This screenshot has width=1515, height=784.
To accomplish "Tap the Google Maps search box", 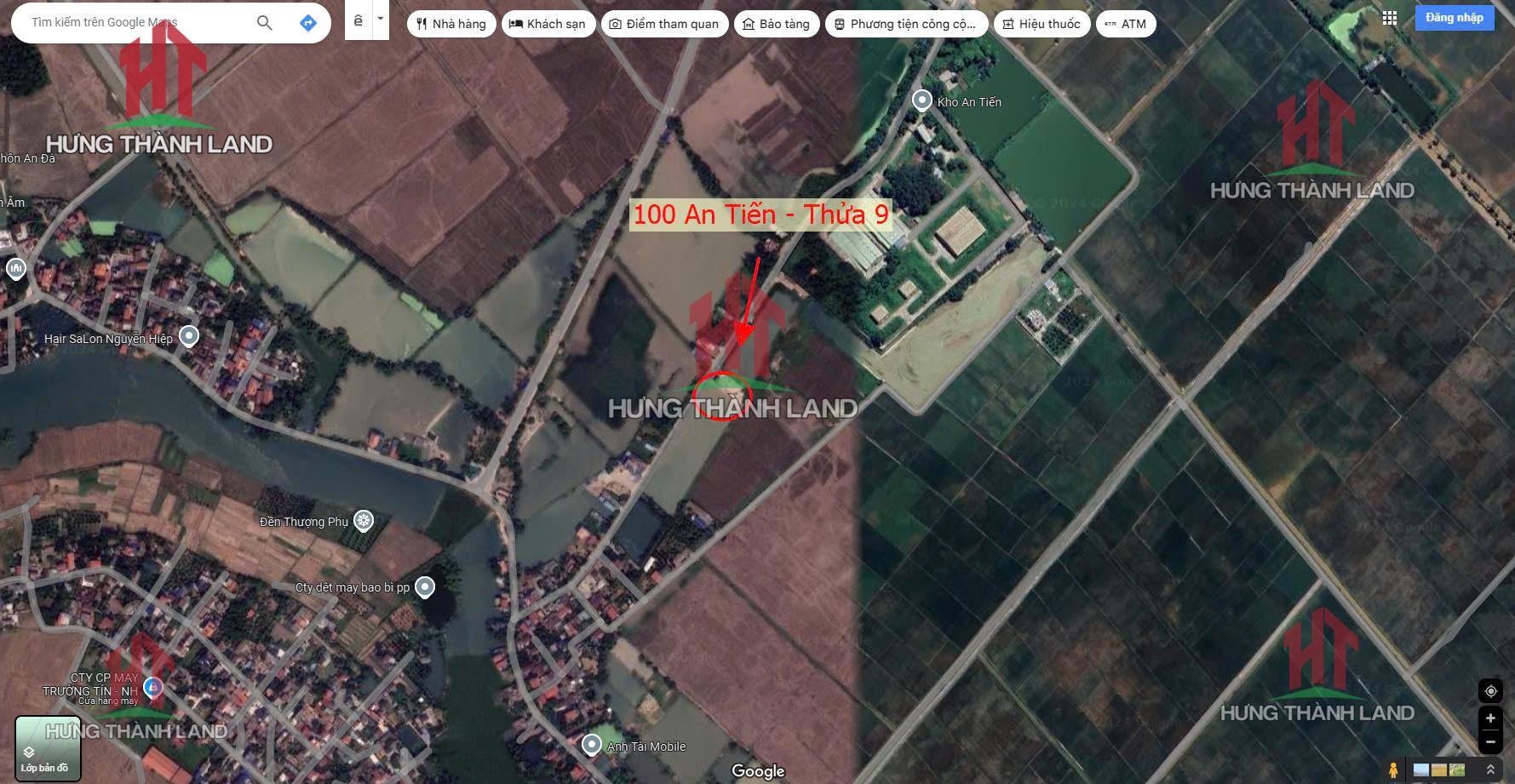I will coord(136,23).
